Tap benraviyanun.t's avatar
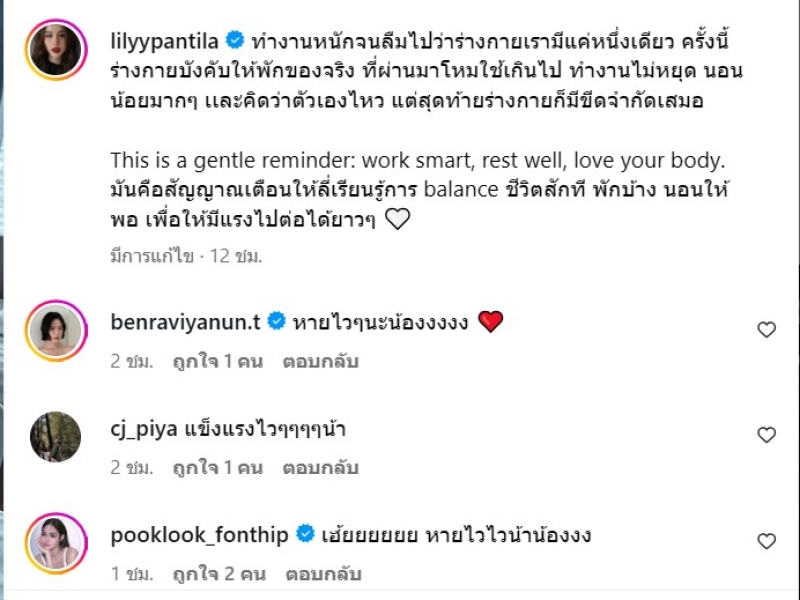The image size is (800, 600). point(56,330)
